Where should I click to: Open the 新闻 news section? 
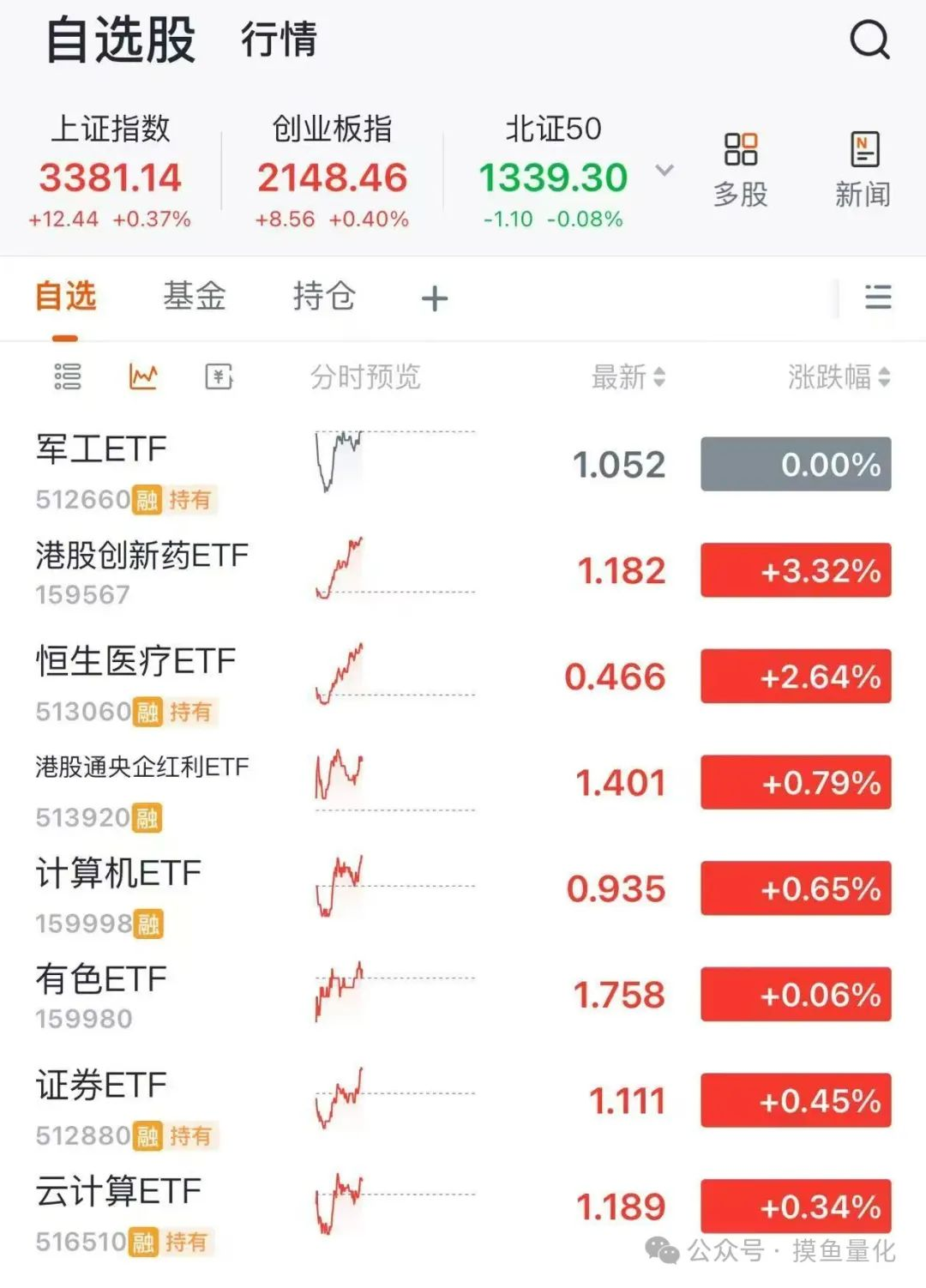(863, 171)
